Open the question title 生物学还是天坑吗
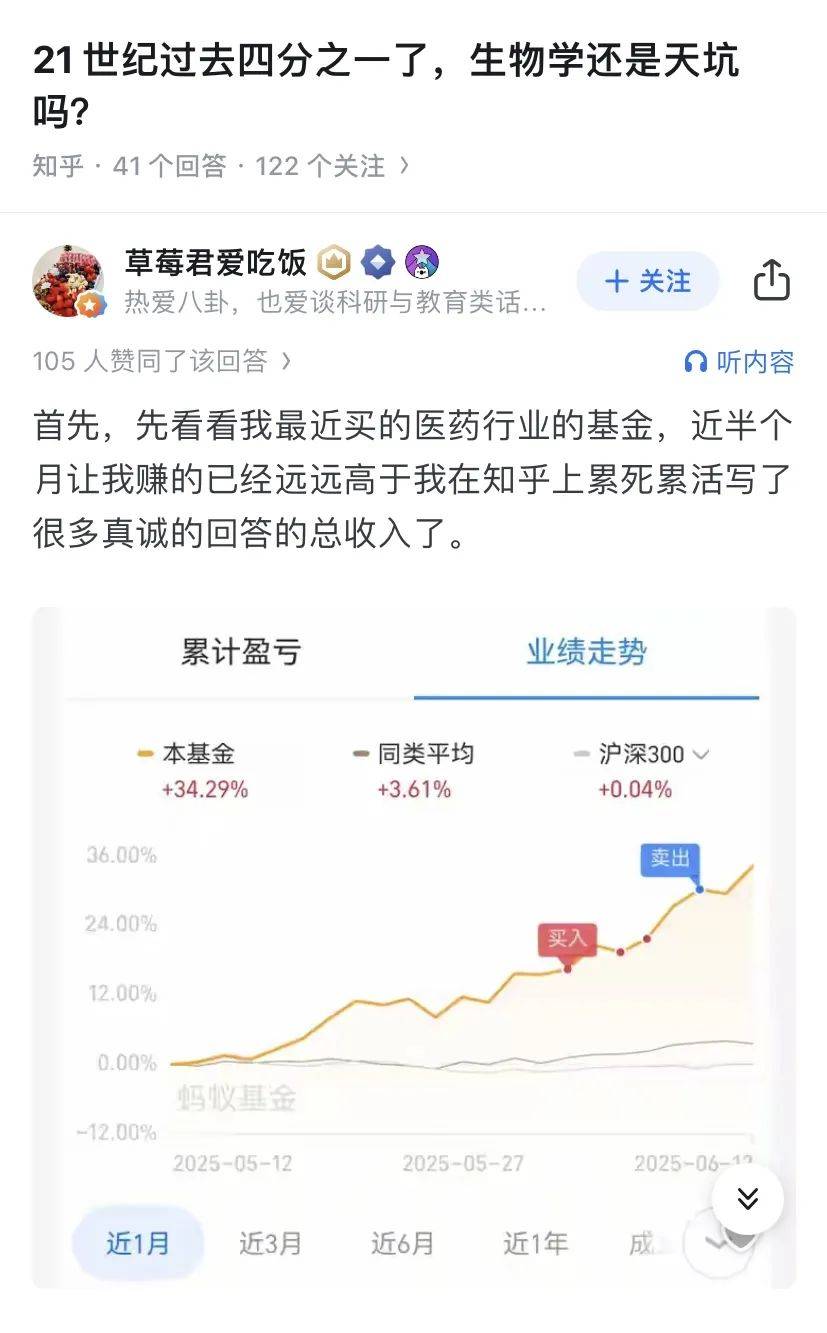This screenshot has height=1333, width=827. (x=385, y=84)
